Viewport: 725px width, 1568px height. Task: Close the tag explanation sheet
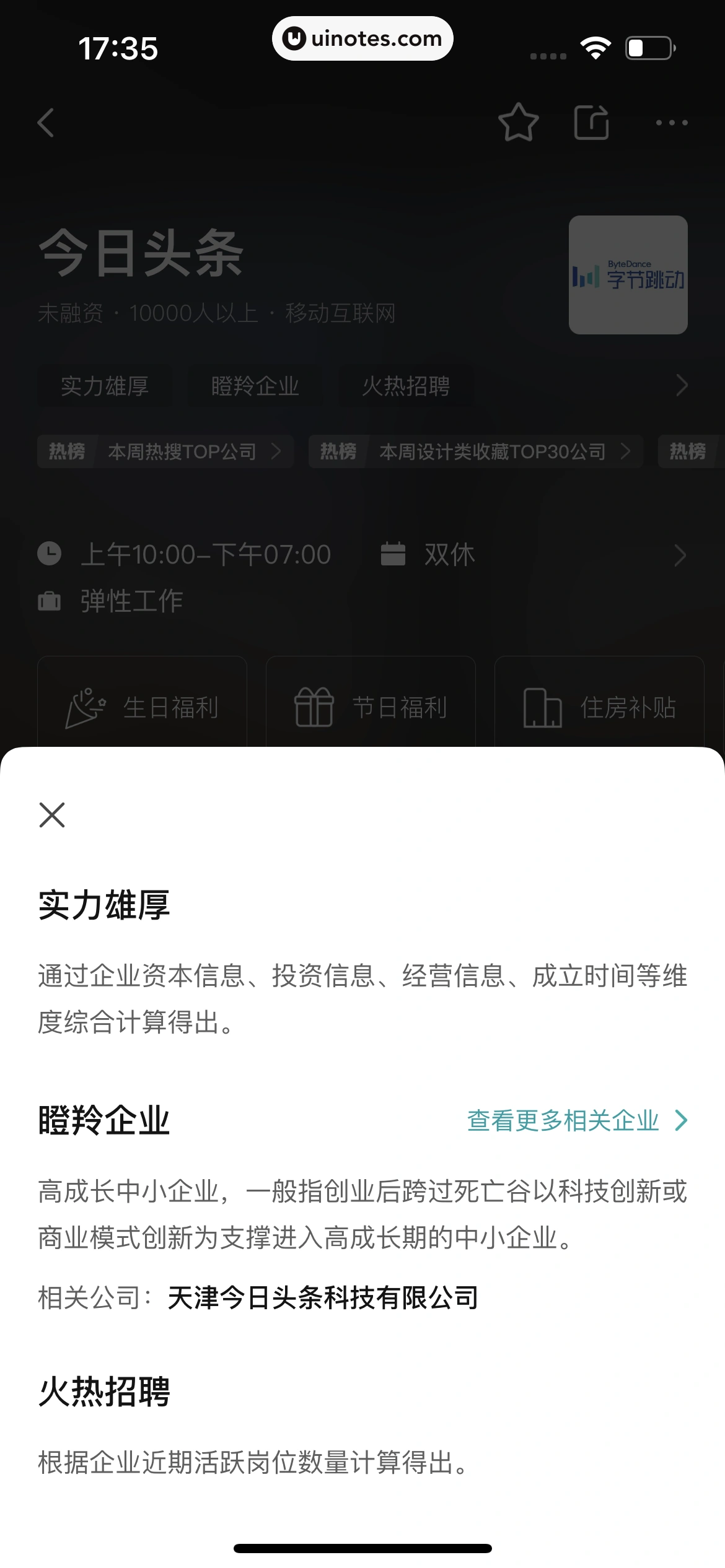(x=53, y=816)
